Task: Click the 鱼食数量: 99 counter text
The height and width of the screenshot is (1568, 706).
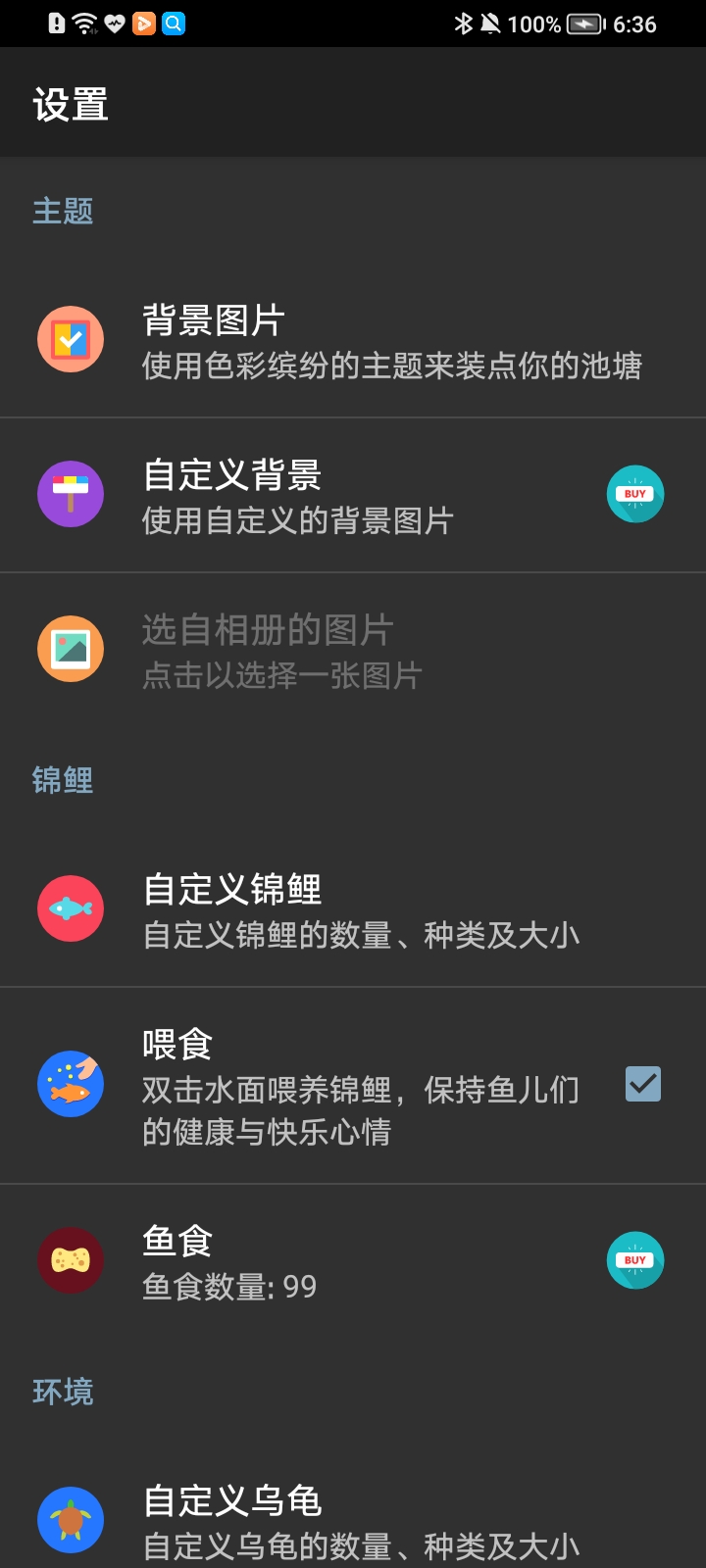Action: [227, 1287]
